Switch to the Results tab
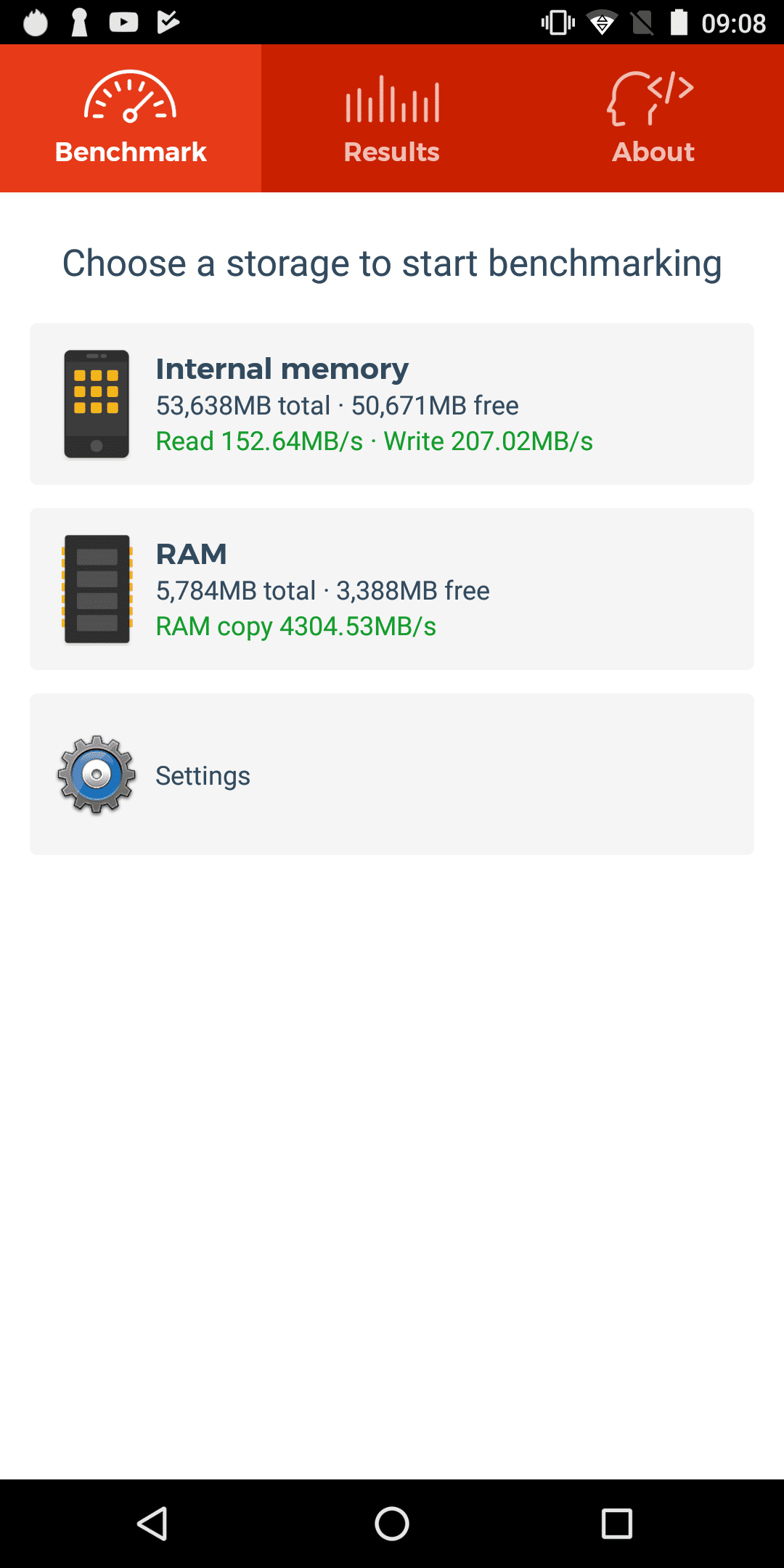 392,118
